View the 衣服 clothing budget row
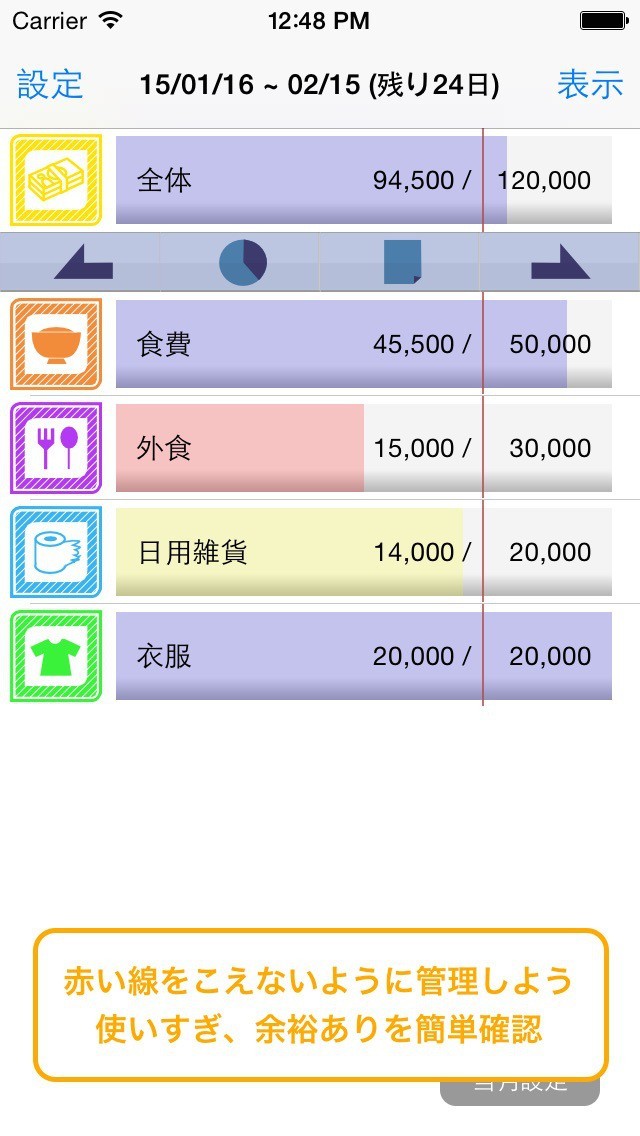Viewport: 640px width, 1136px height. (363, 656)
